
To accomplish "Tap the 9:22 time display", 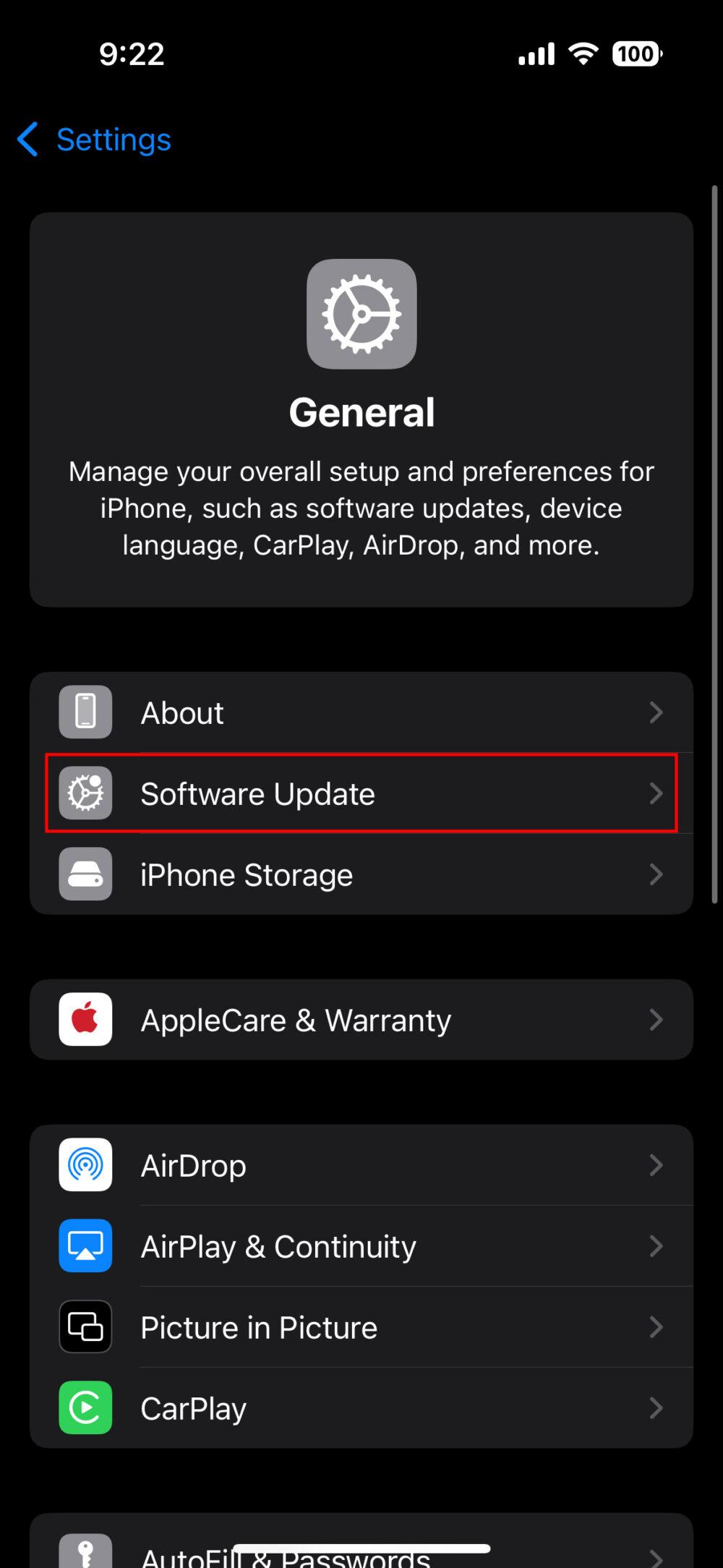I will pos(132,54).
